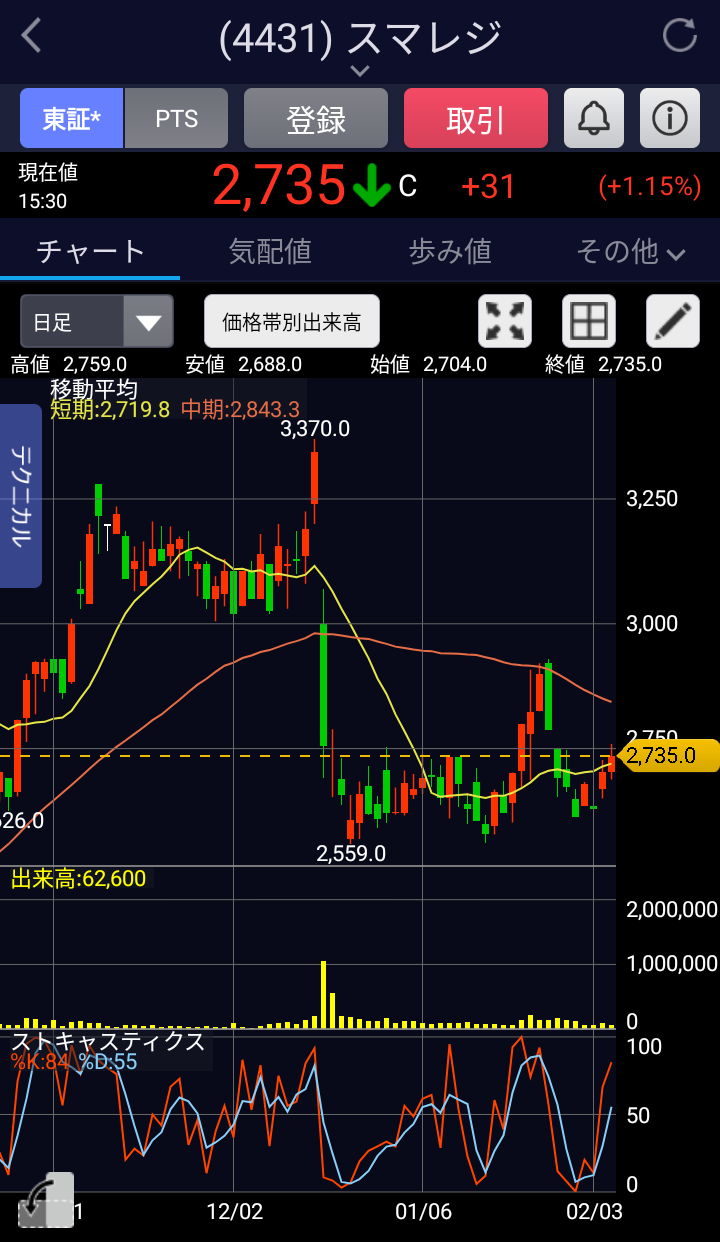
Task: Switch to the PTS market
Action: (177, 119)
